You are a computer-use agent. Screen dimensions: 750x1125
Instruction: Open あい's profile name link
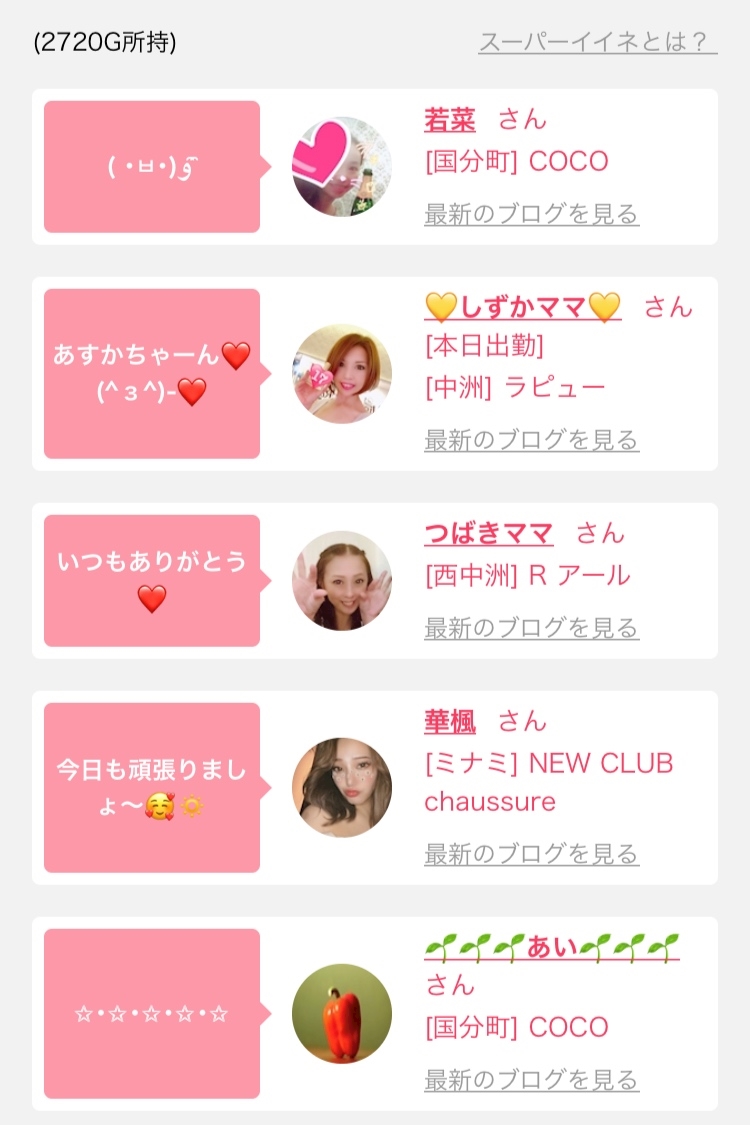pos(551,947)
